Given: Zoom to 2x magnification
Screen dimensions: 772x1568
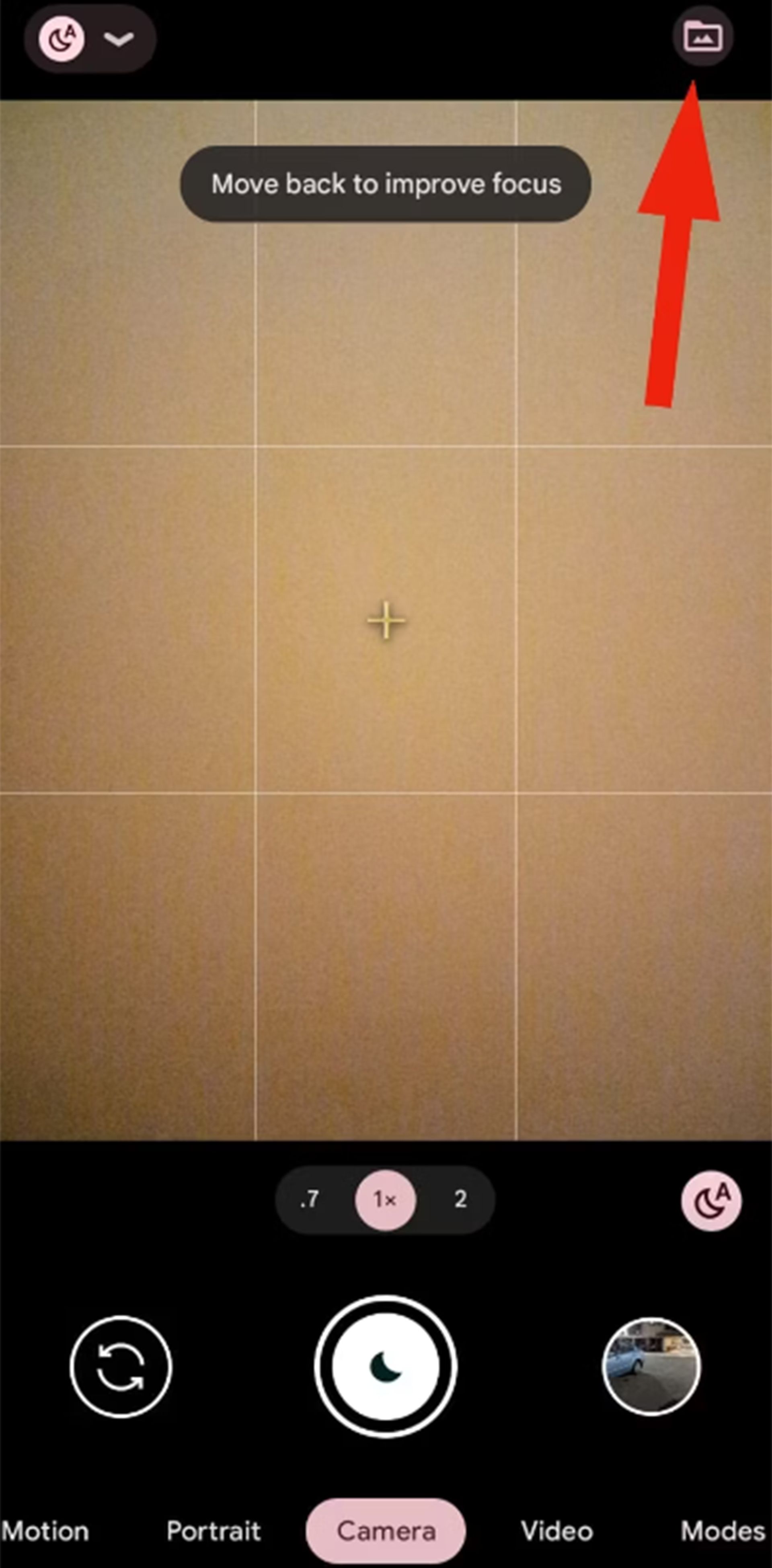Looking at the screenshot, I should tap(460, 1199).
